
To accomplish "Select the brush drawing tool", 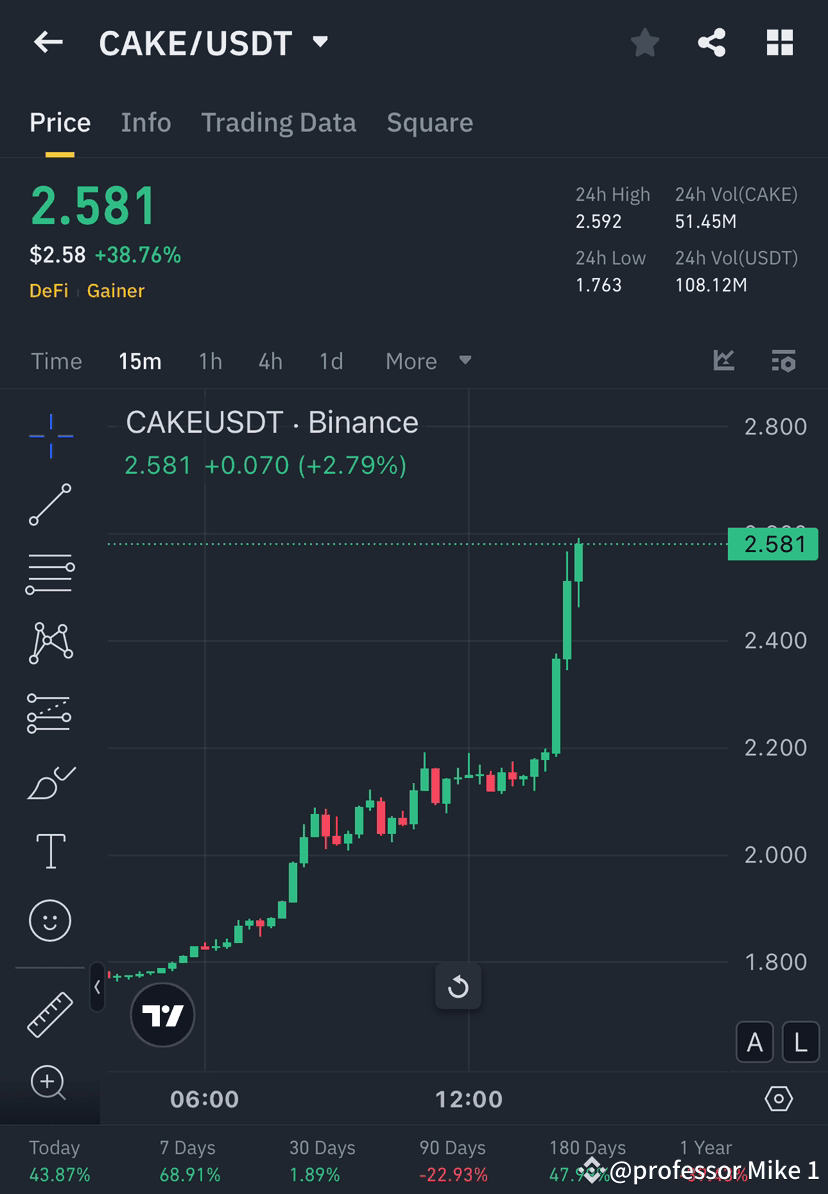I will coord(50,781).
